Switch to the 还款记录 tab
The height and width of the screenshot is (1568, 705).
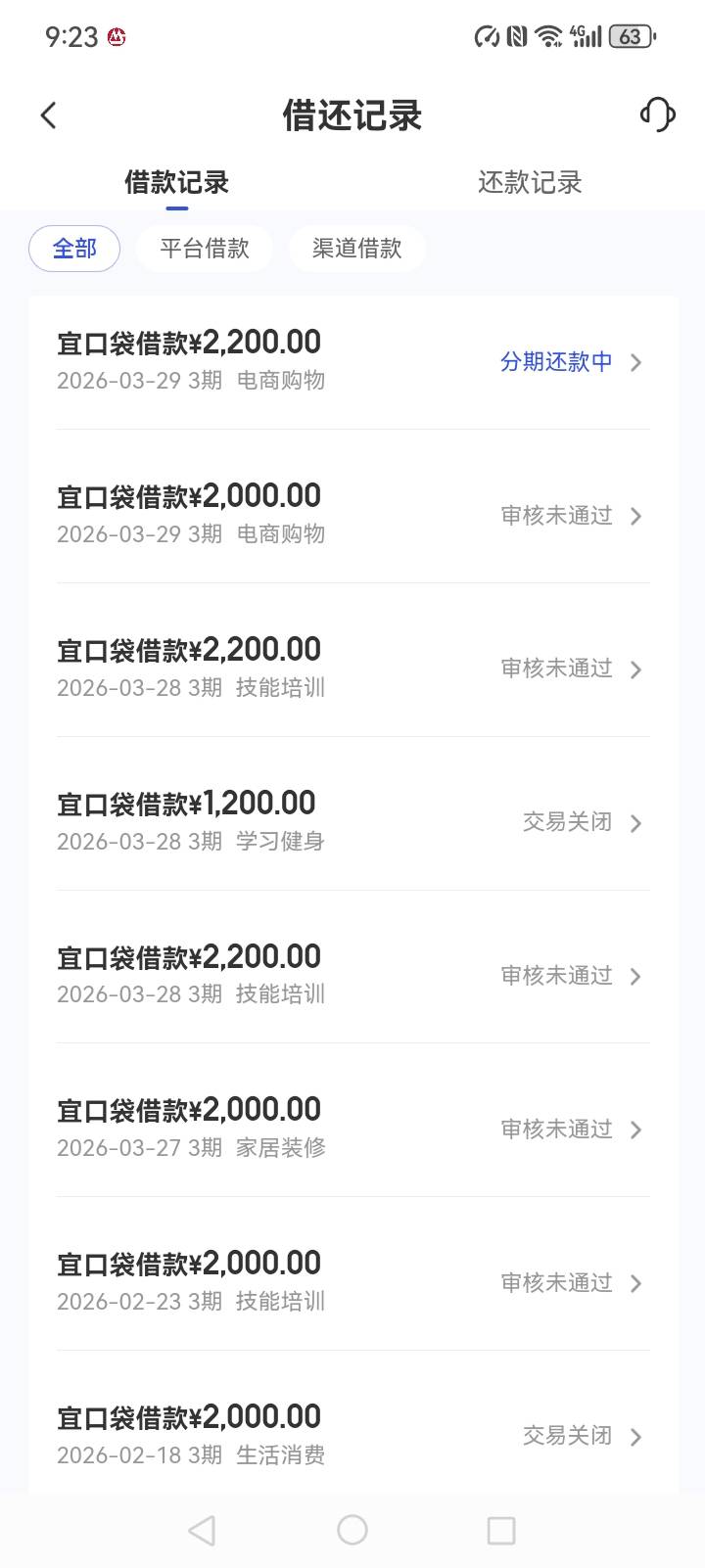pyautogui.click(x=529, y=182)
